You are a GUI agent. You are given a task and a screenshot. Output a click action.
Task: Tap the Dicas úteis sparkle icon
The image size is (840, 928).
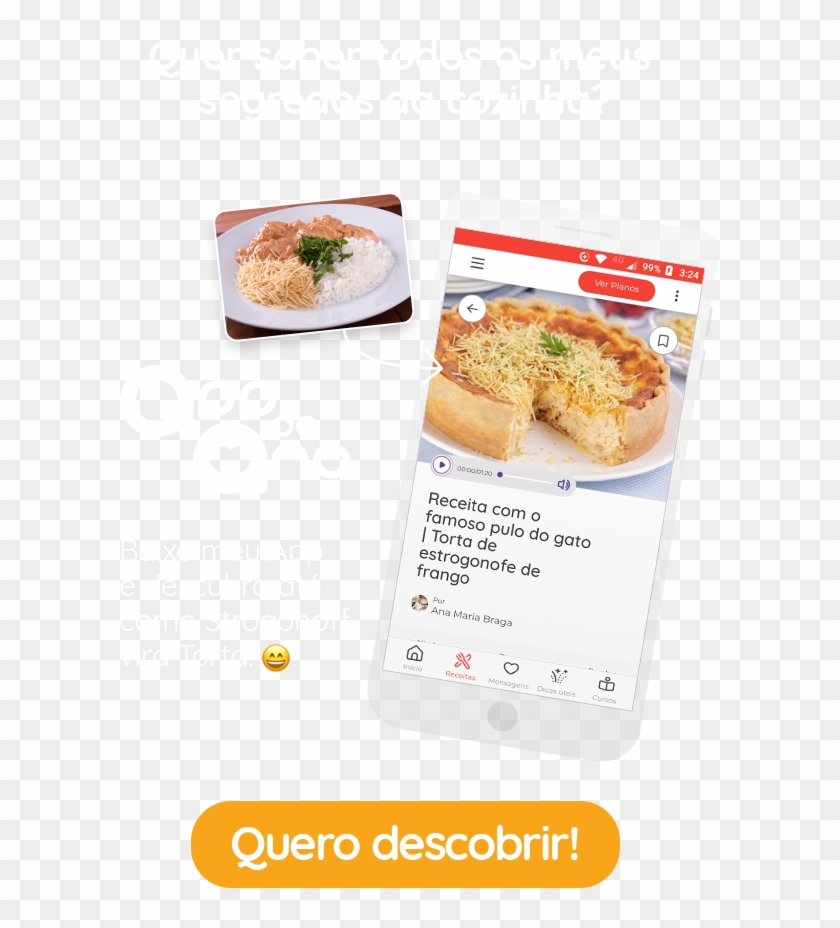click(x=559, y=674)
